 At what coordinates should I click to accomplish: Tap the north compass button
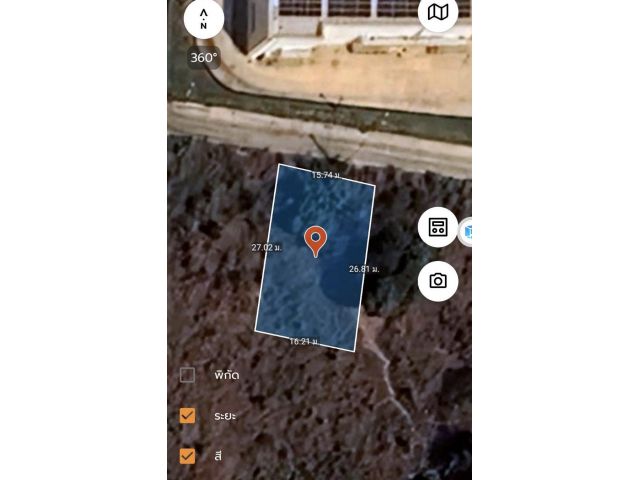pos(204,19)
